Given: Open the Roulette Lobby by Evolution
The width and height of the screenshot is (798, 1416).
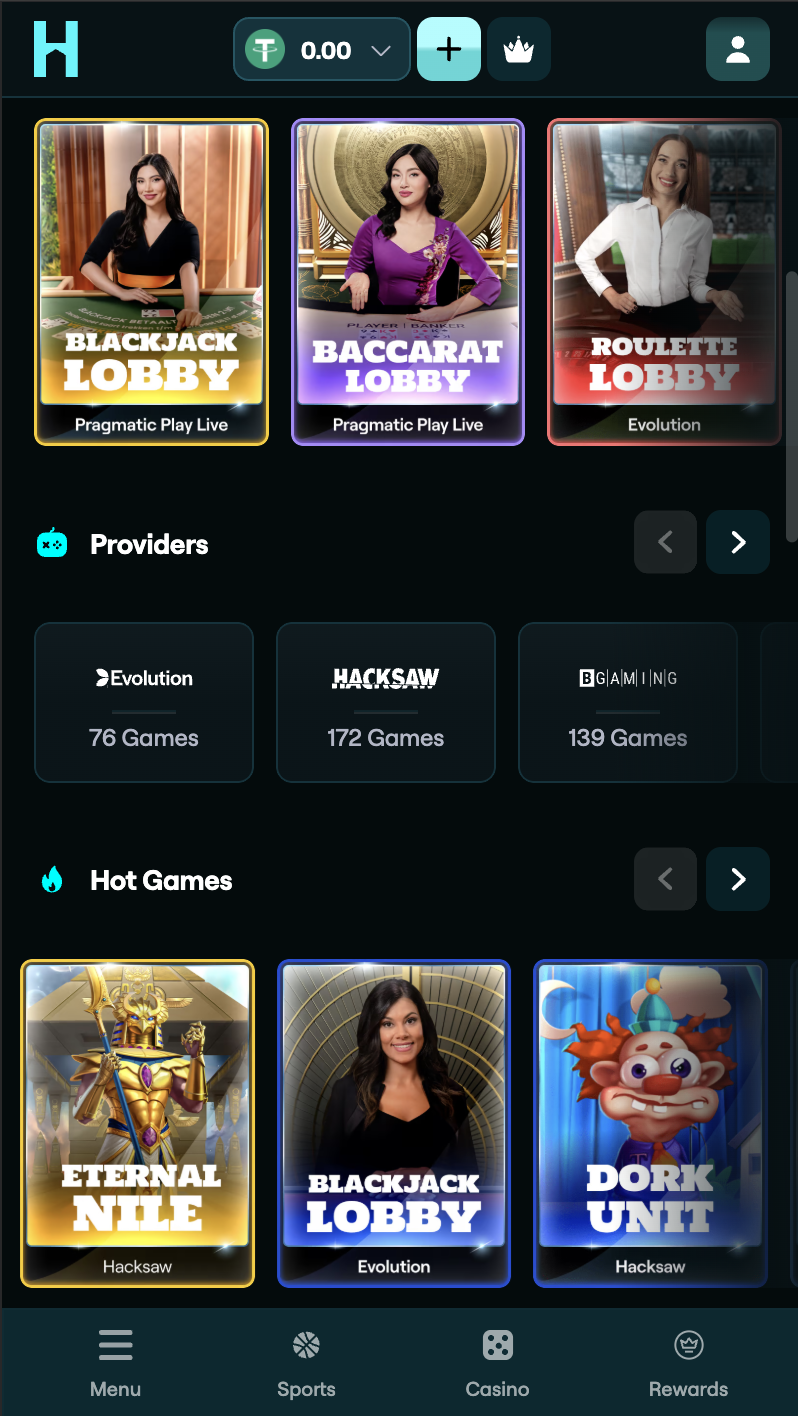Looking at the screenshot, I should tap(664, 281).
